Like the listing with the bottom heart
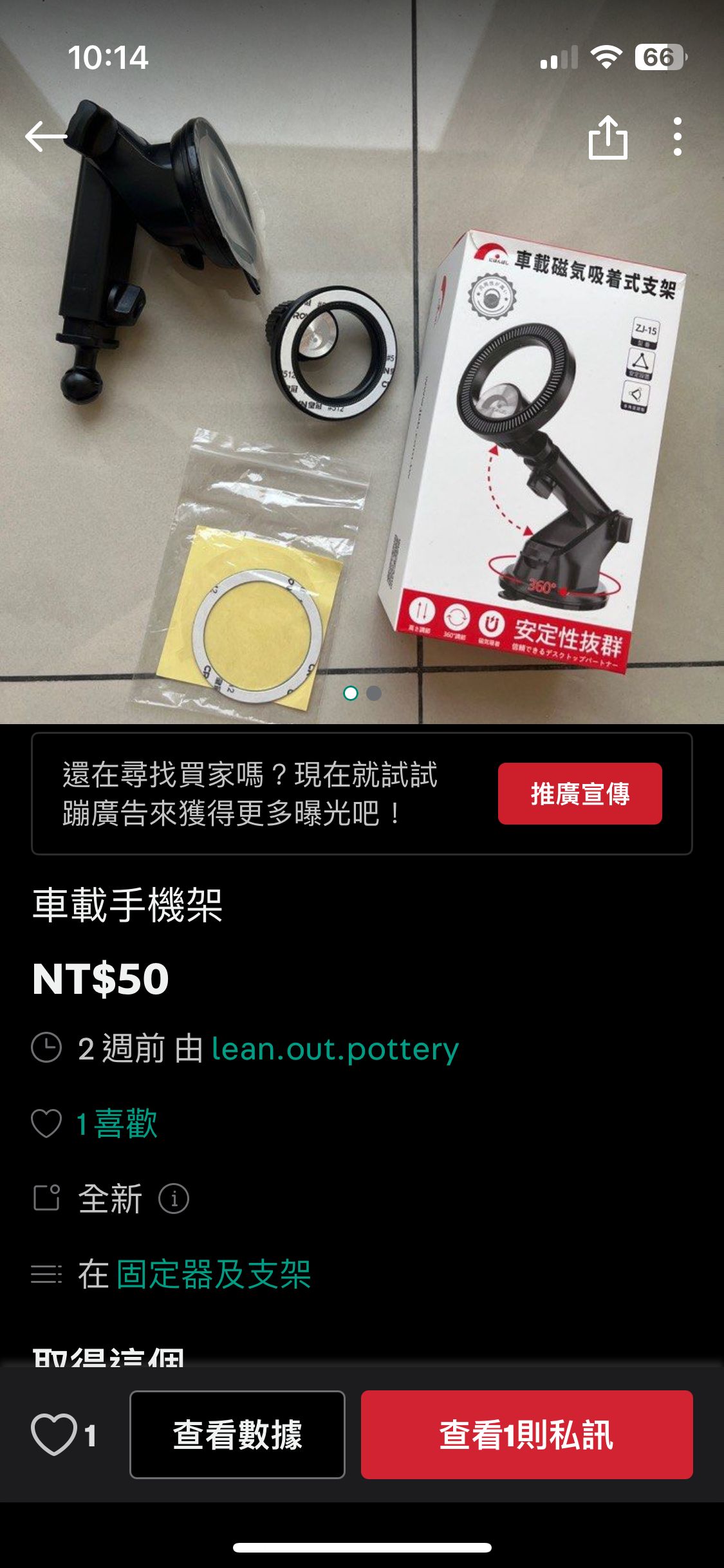Viewport: 724px width, 1568px height. pyautogui.click(x=54, y=1434)
